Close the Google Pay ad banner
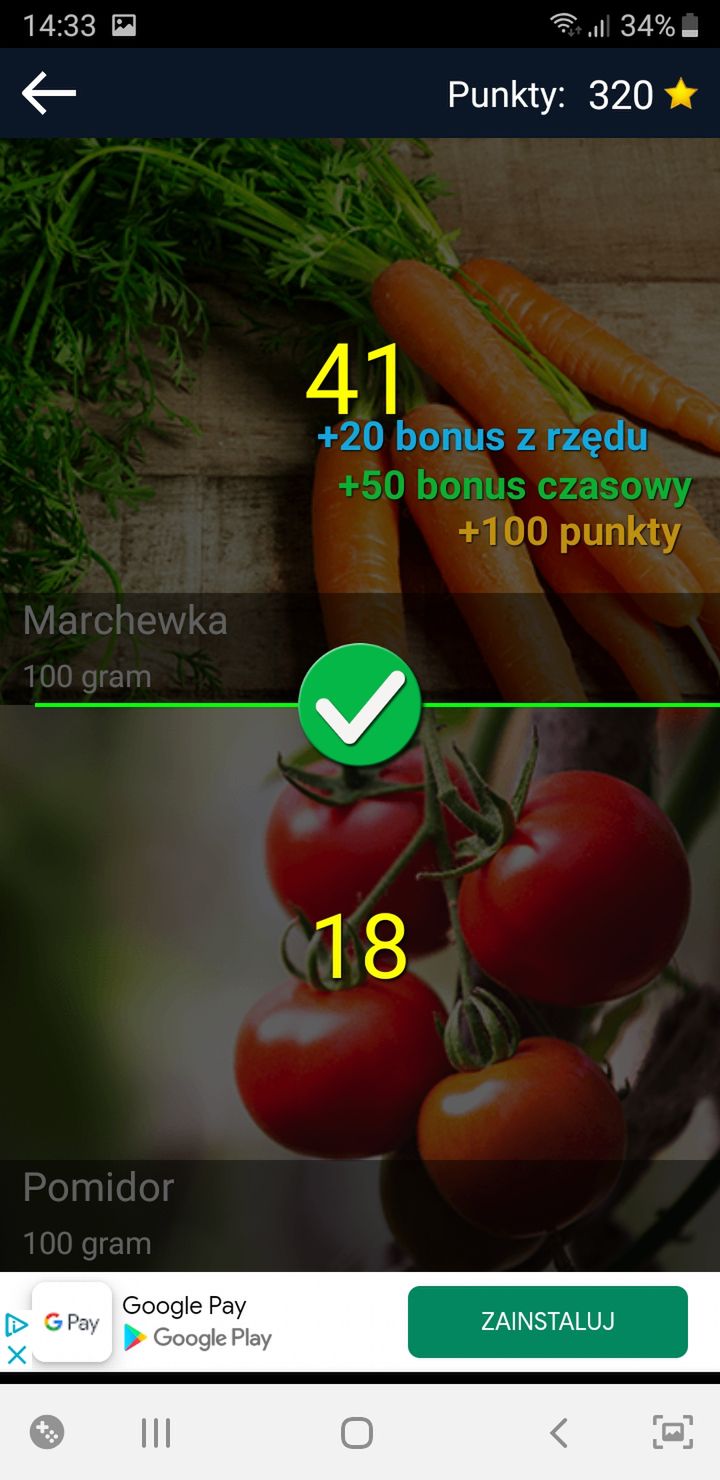Screen dimensions: 720x1480 tap(17, 1355)
